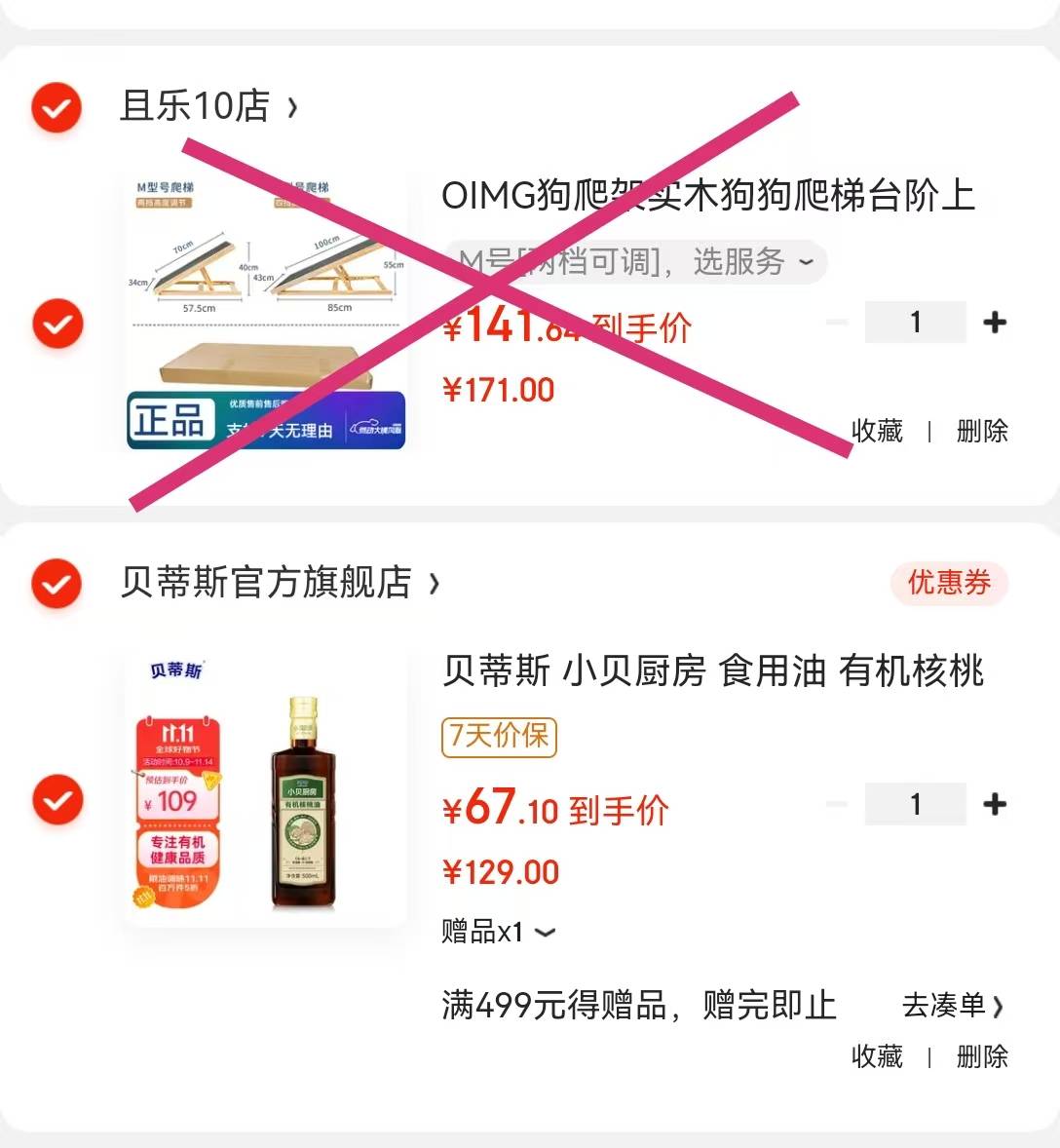The image size is (1060, 1148).
Task: Delete OIMG狗爬架 from the cart
Action: tap(981, 431)
